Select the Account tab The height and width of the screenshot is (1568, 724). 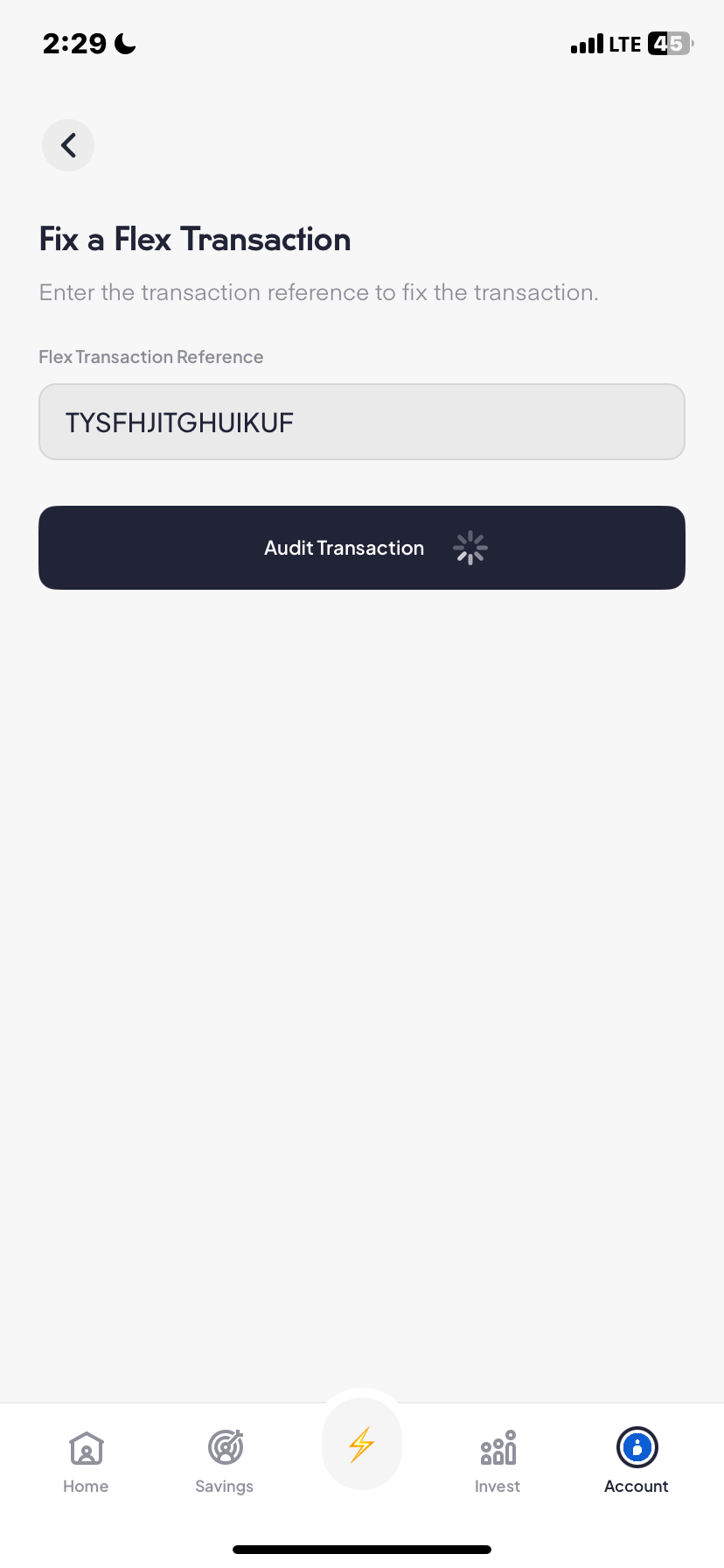click(x=636, y=1460)
